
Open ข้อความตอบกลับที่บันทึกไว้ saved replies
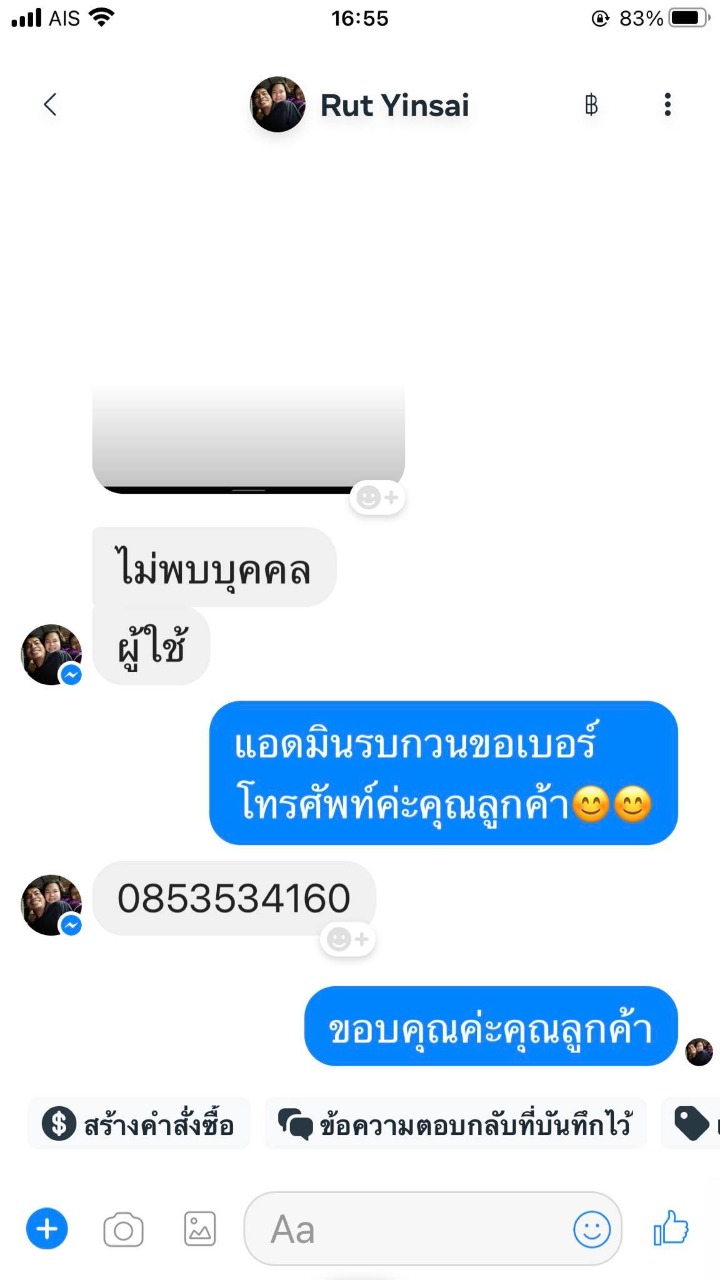456,1124
